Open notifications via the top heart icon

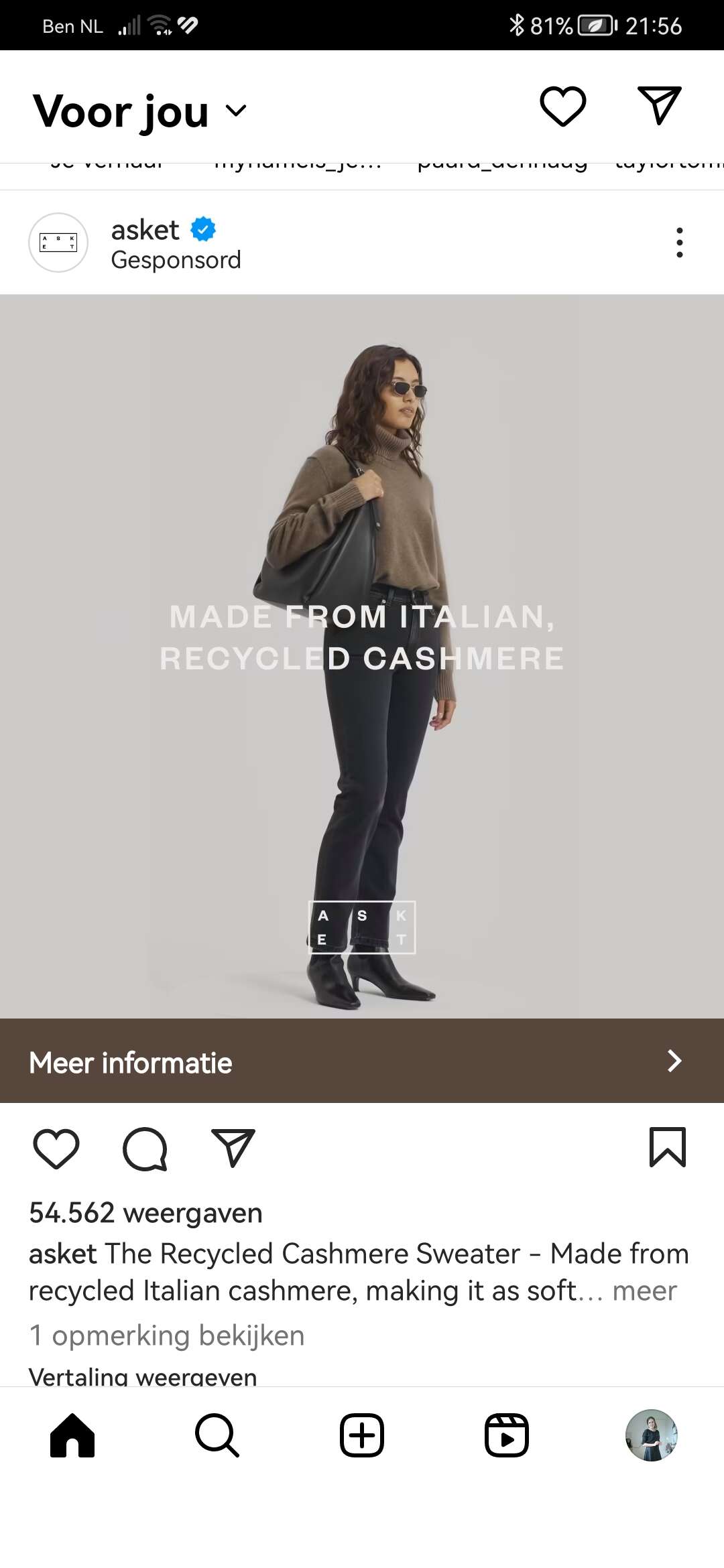[563, 106]
